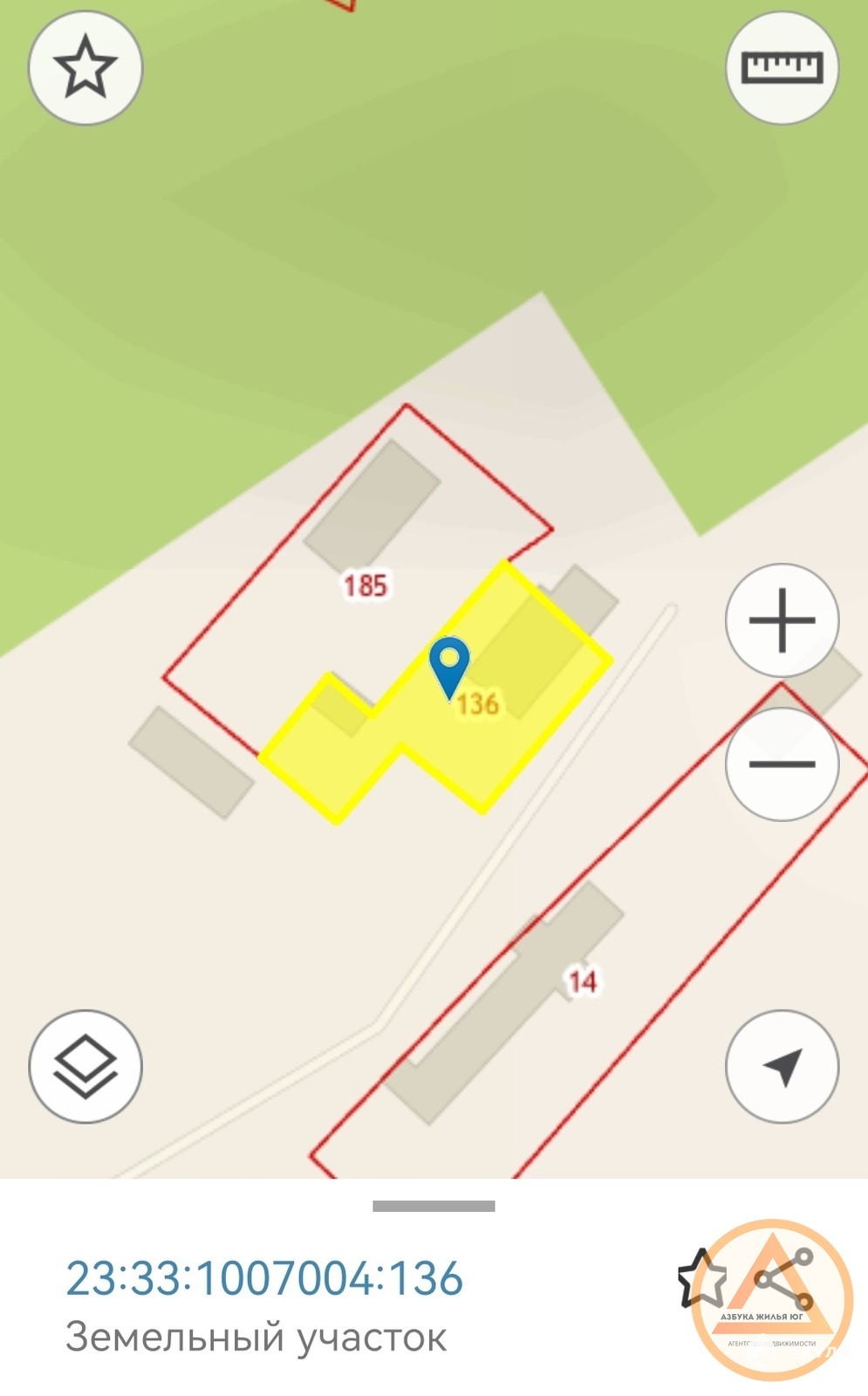The height and width of the screenshot is (1396, 868).
Task: Activate the ruler measurement tool
Action: (782, 68)
